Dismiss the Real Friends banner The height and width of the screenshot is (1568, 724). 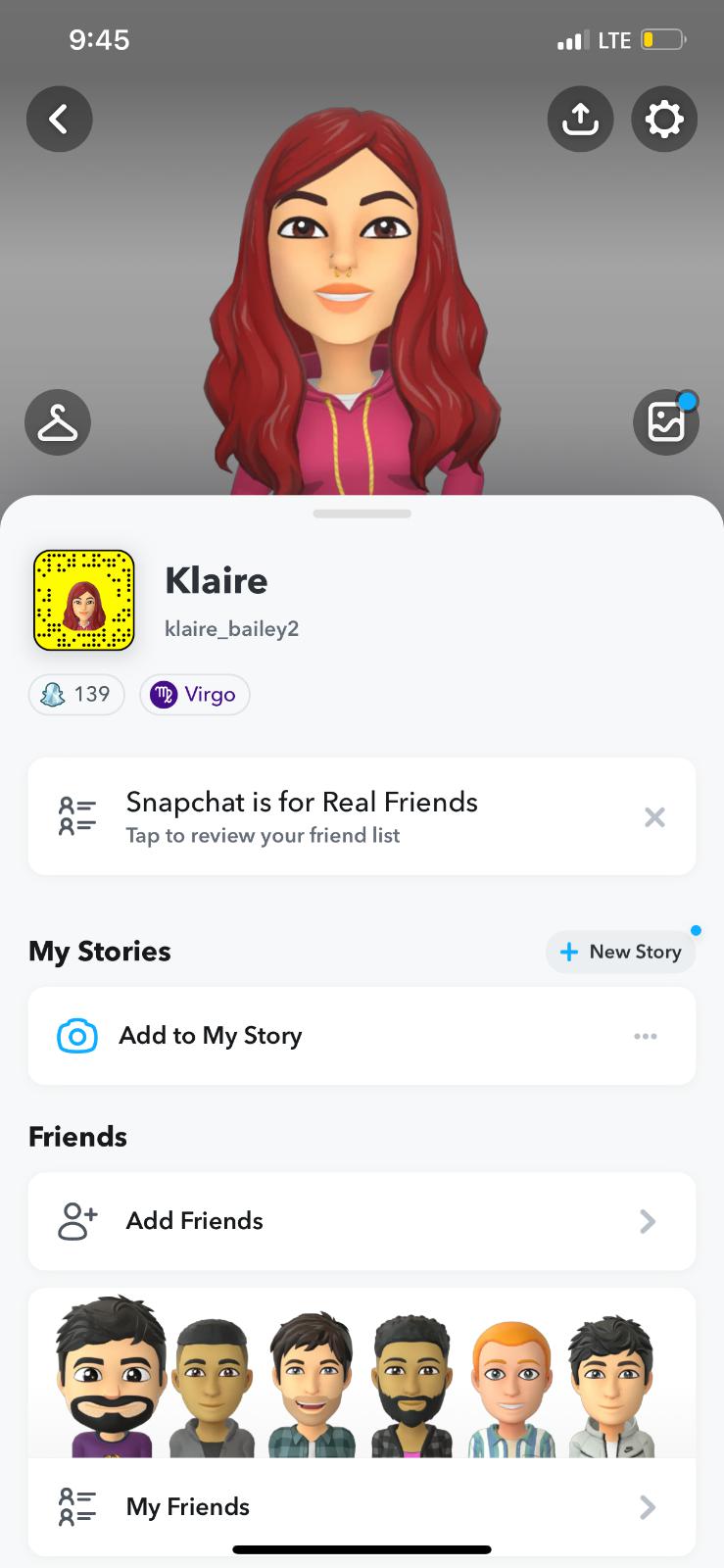654,817
